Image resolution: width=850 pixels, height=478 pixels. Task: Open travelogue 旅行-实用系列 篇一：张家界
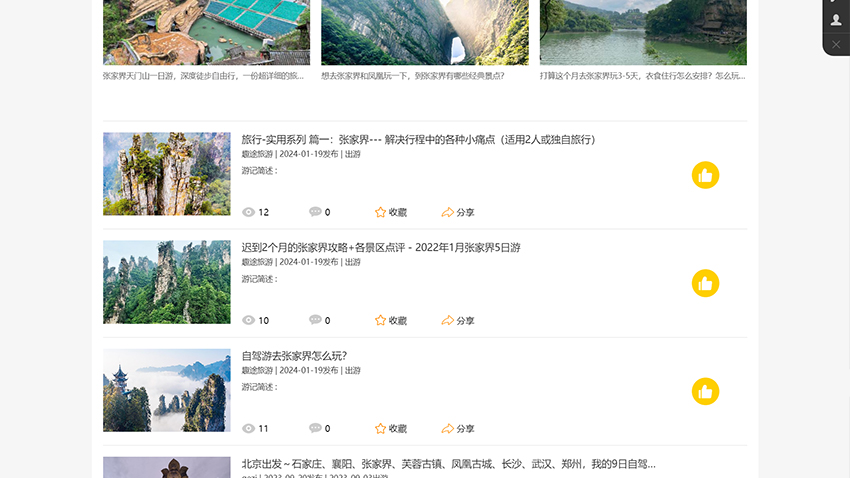[x=418, y=139]
